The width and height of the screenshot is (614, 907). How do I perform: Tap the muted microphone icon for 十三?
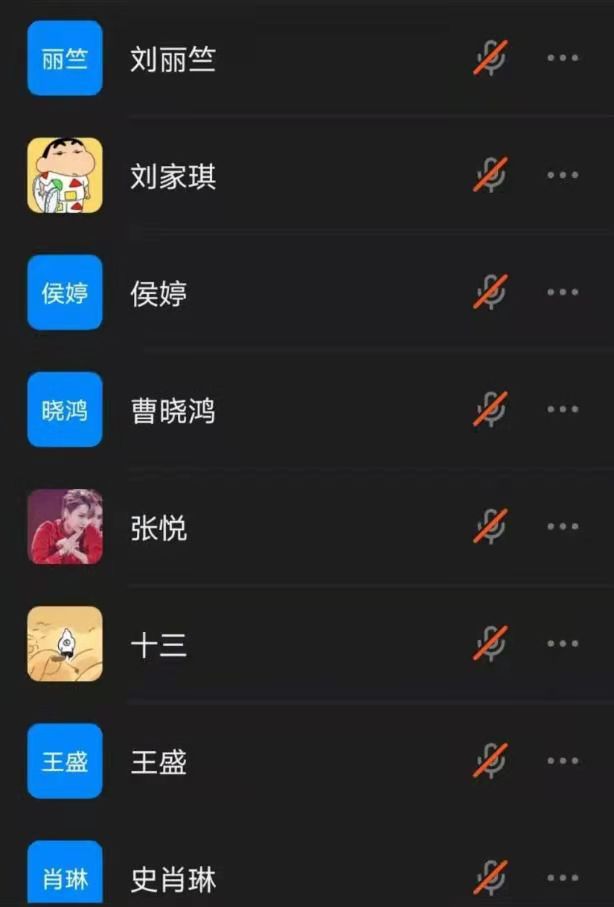click(x=490, y=644)
